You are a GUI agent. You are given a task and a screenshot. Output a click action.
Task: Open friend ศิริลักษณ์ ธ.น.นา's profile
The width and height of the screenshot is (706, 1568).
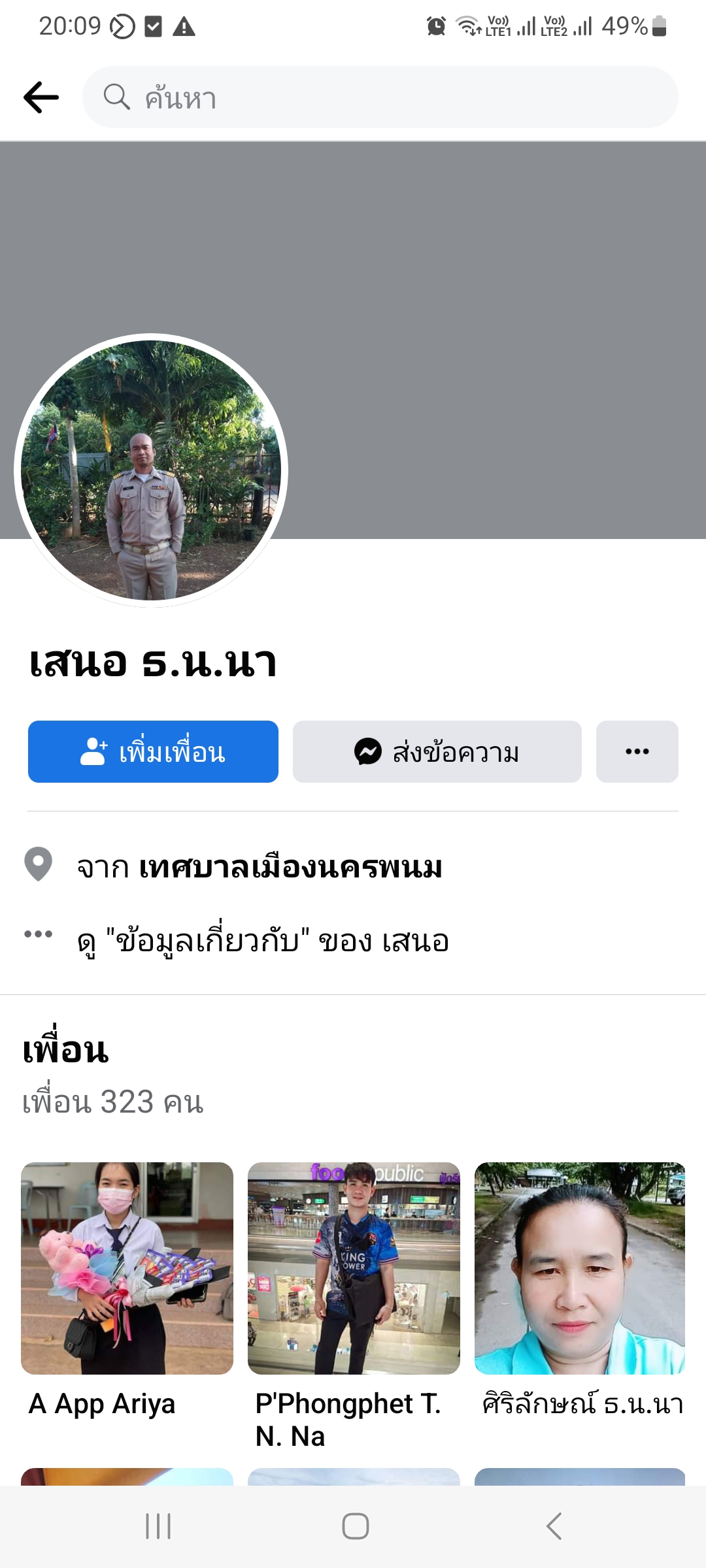(x=580, y=1269)
